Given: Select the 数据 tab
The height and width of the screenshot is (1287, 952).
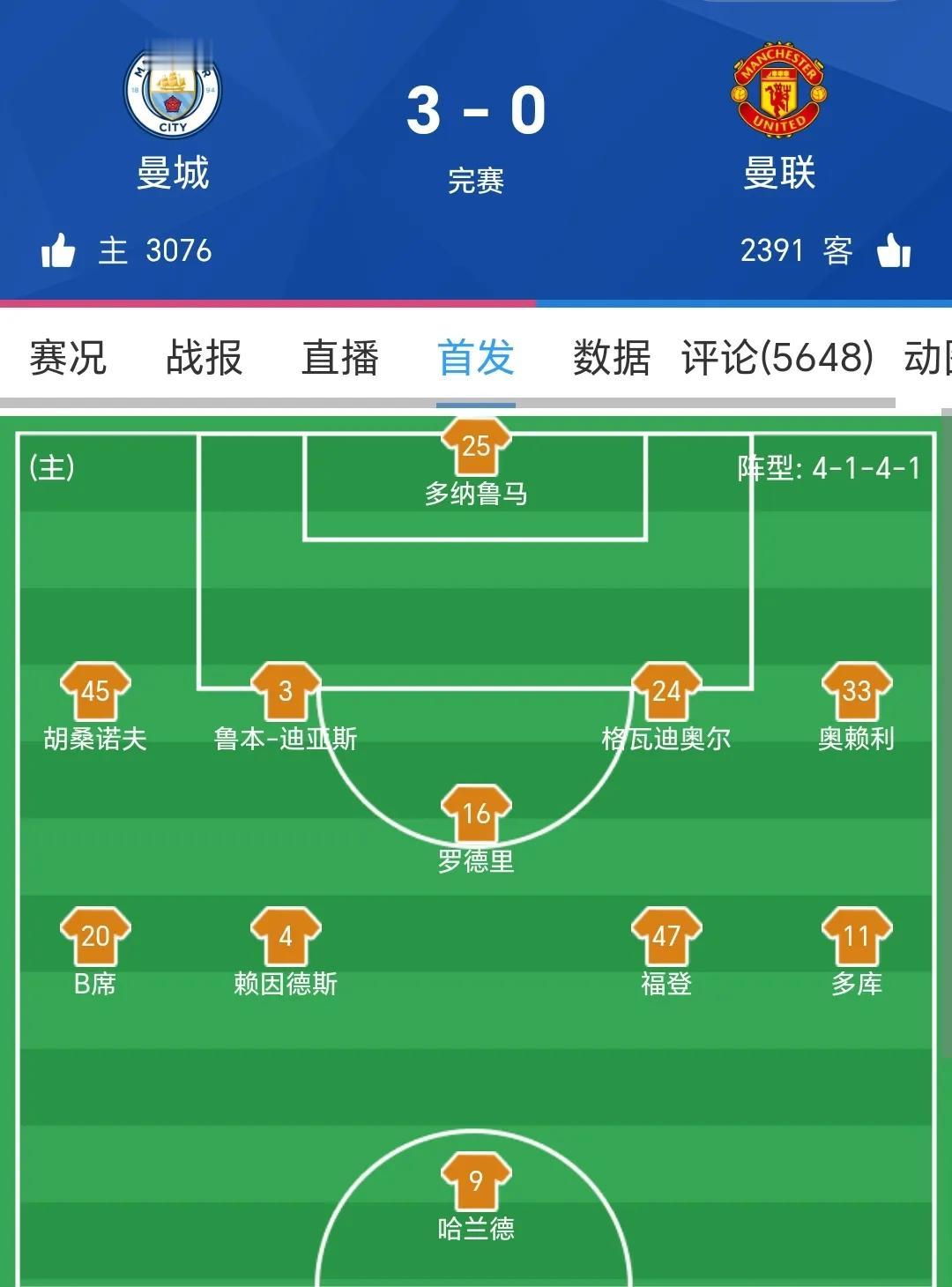Looking at the screenshot, I should pos(611,358).
